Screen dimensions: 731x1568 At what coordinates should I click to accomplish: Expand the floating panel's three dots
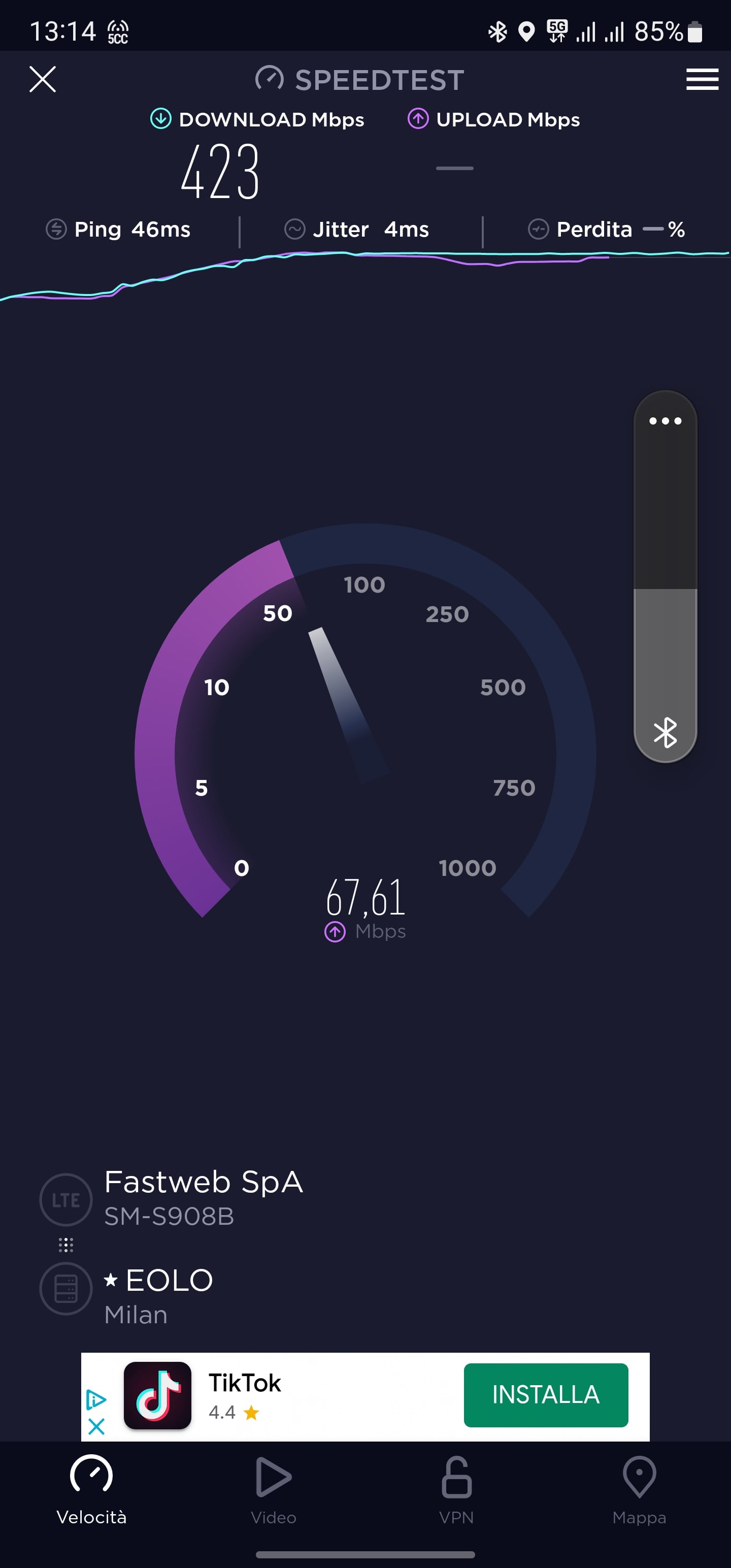point(664,420)
